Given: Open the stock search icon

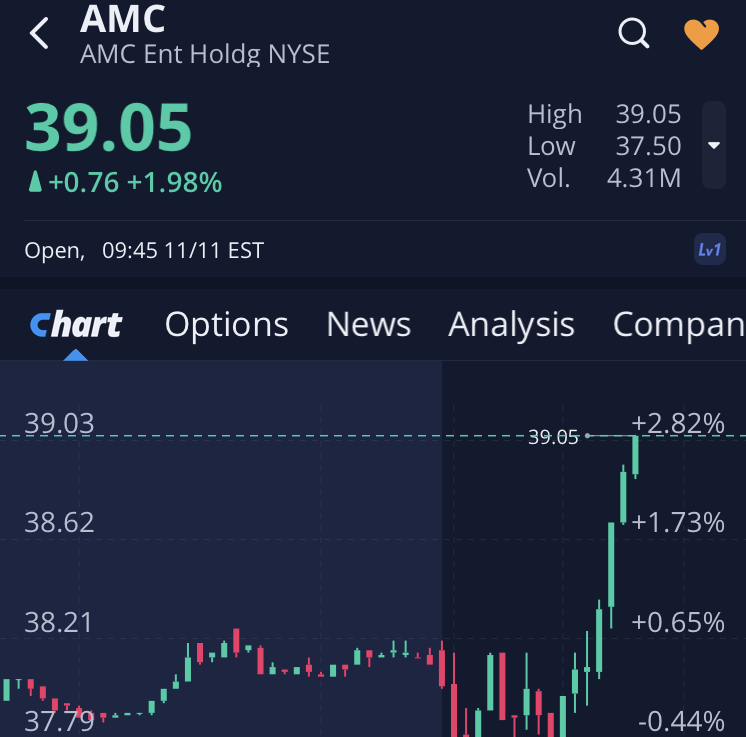Looking at the screenshot, I should [634, 33].
